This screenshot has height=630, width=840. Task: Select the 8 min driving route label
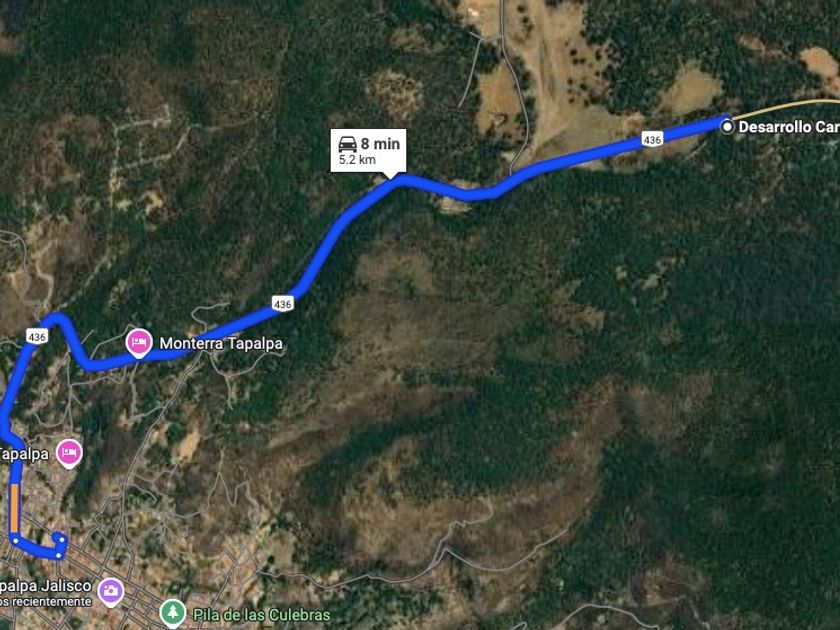(x=369, y=150)
